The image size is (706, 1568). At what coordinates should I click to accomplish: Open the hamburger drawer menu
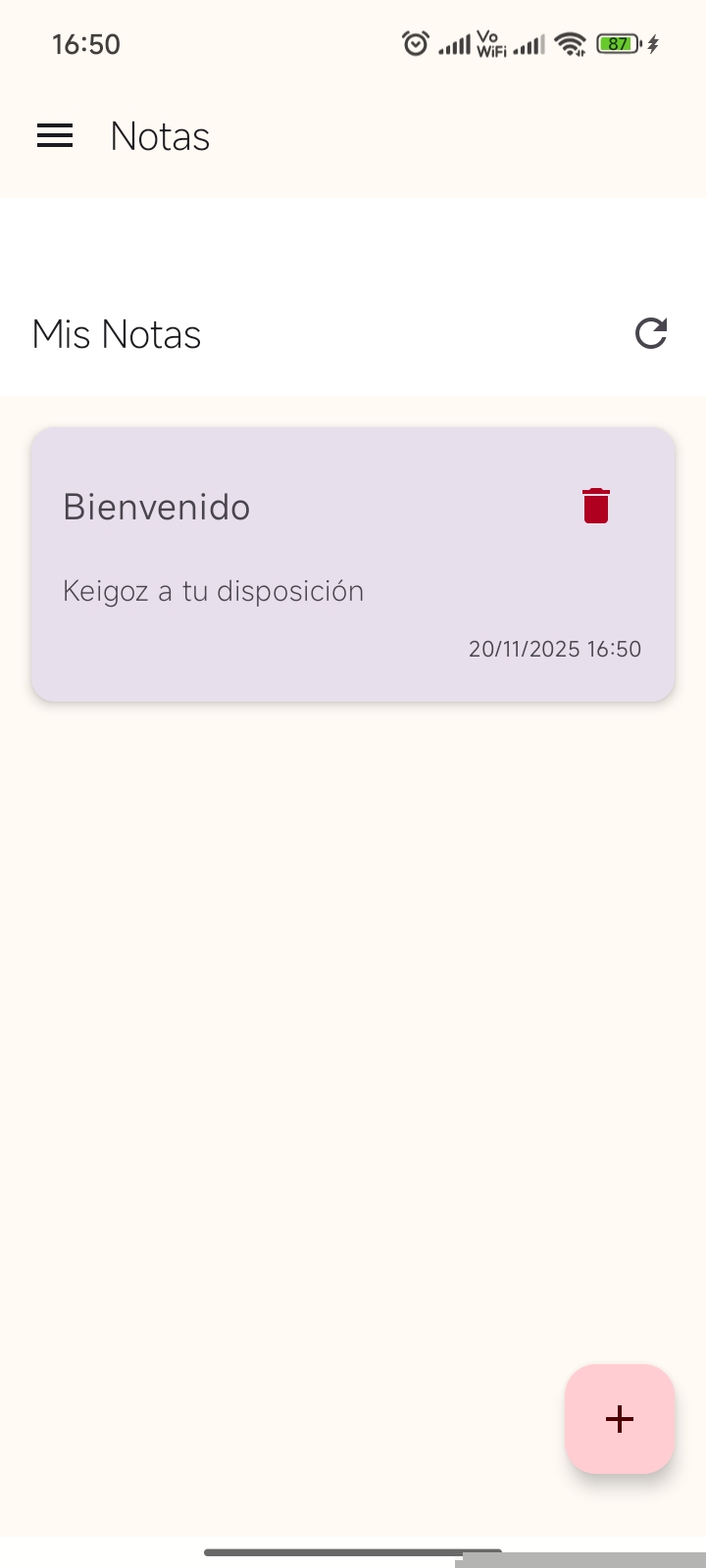pyautogui.click(x=55, y=136)
